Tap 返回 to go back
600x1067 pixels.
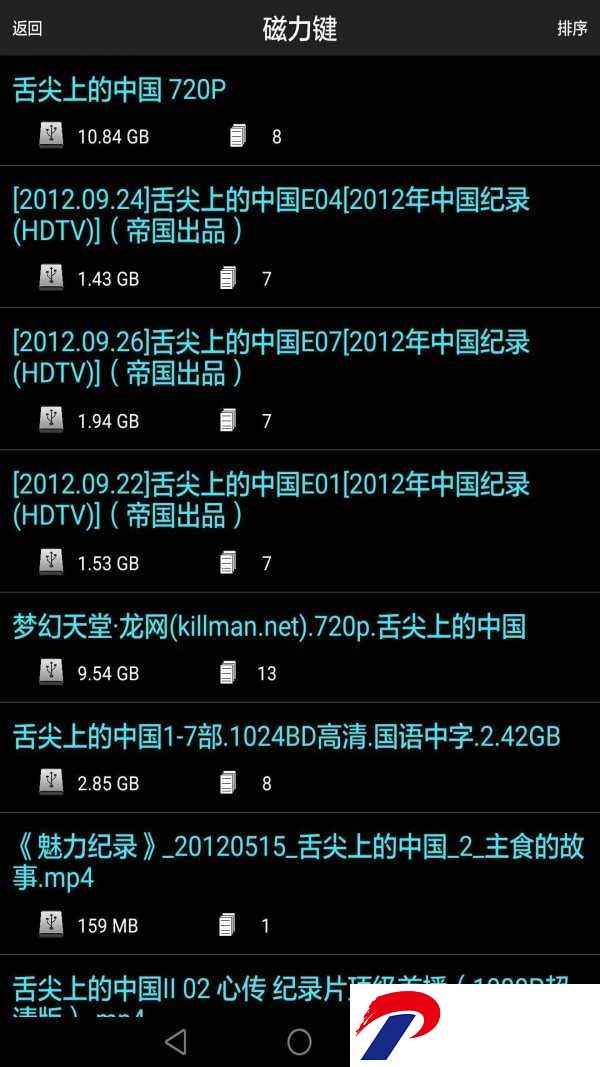[27, 28]
